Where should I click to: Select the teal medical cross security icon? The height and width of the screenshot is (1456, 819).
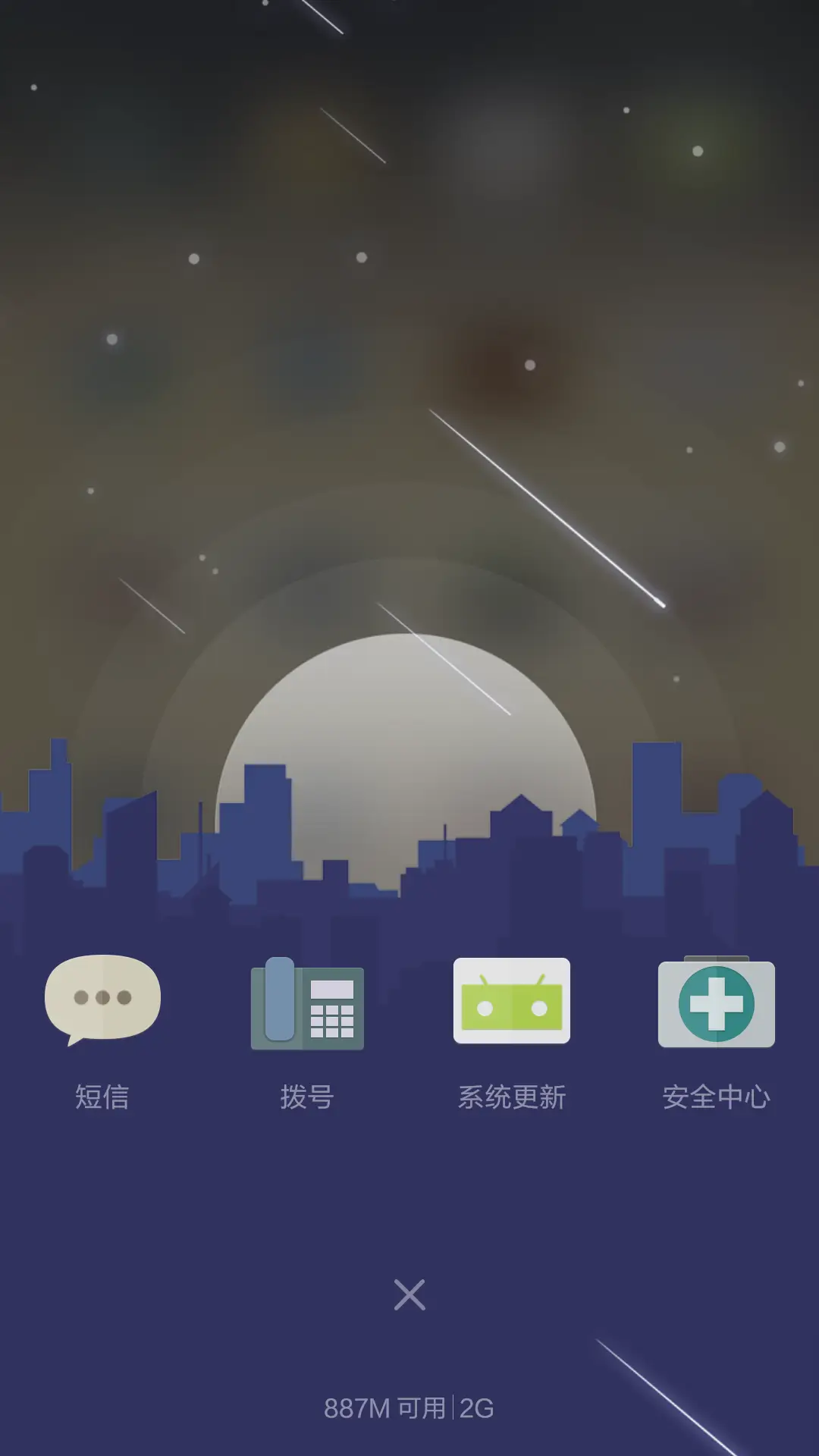(716, 1003)
